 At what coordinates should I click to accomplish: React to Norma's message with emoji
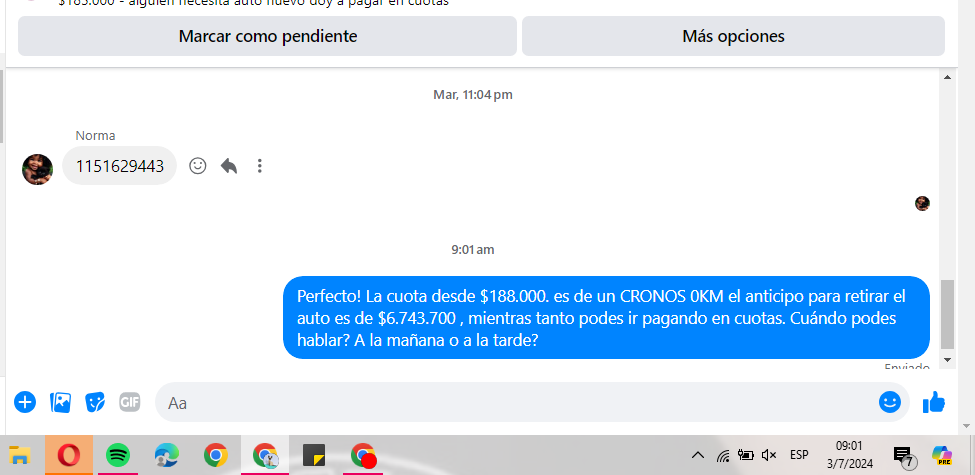198,166
